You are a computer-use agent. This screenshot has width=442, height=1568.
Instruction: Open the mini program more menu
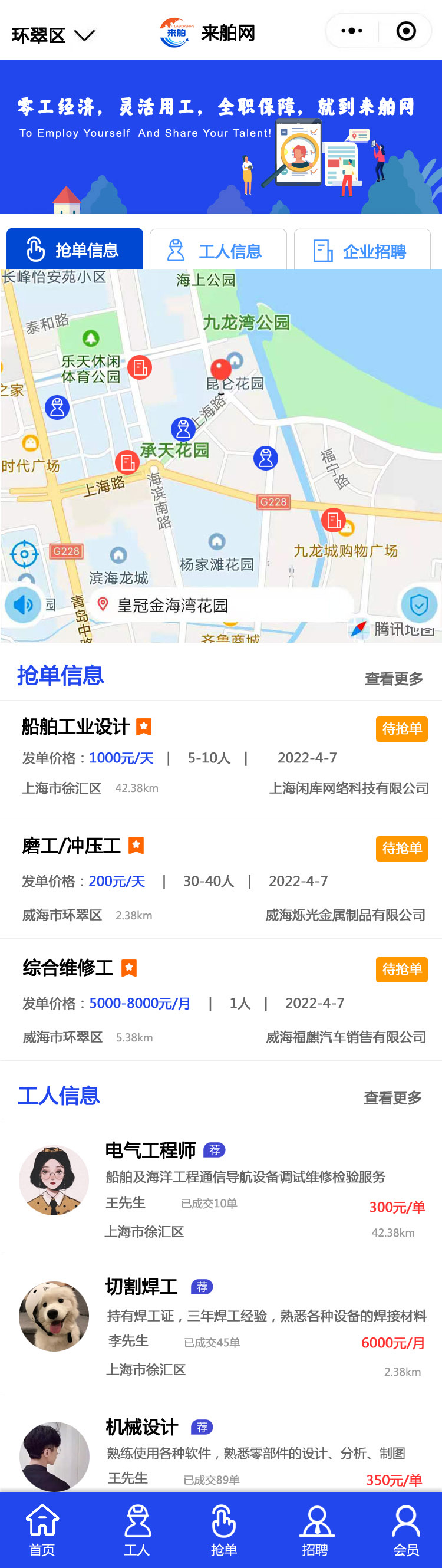tap(351, 31)
